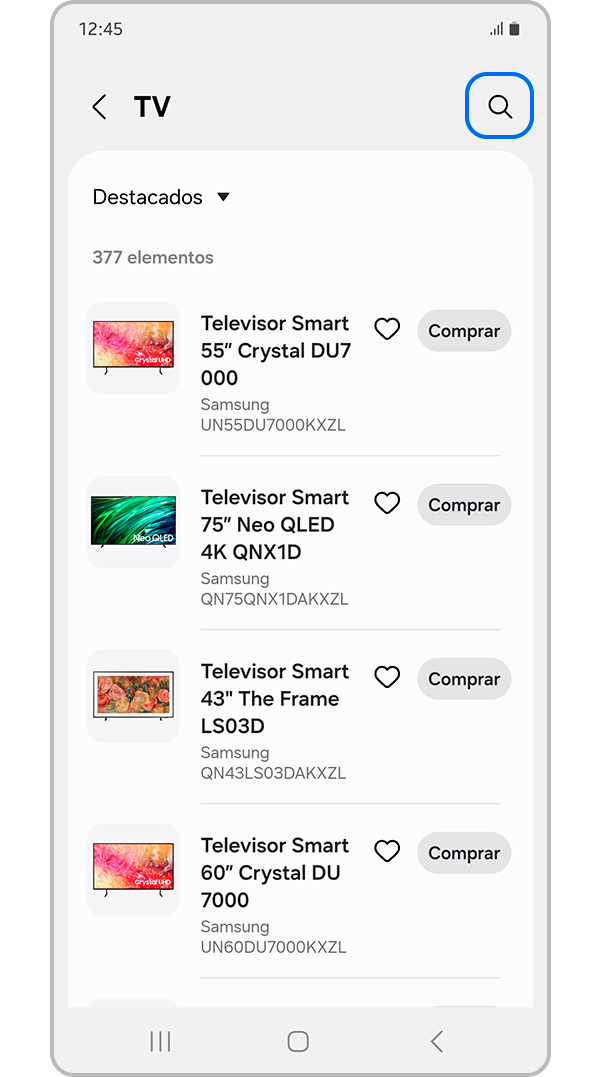
Task: Buy the 75" Neo QLED 4K QNX1D
Action: pos(464,505)
